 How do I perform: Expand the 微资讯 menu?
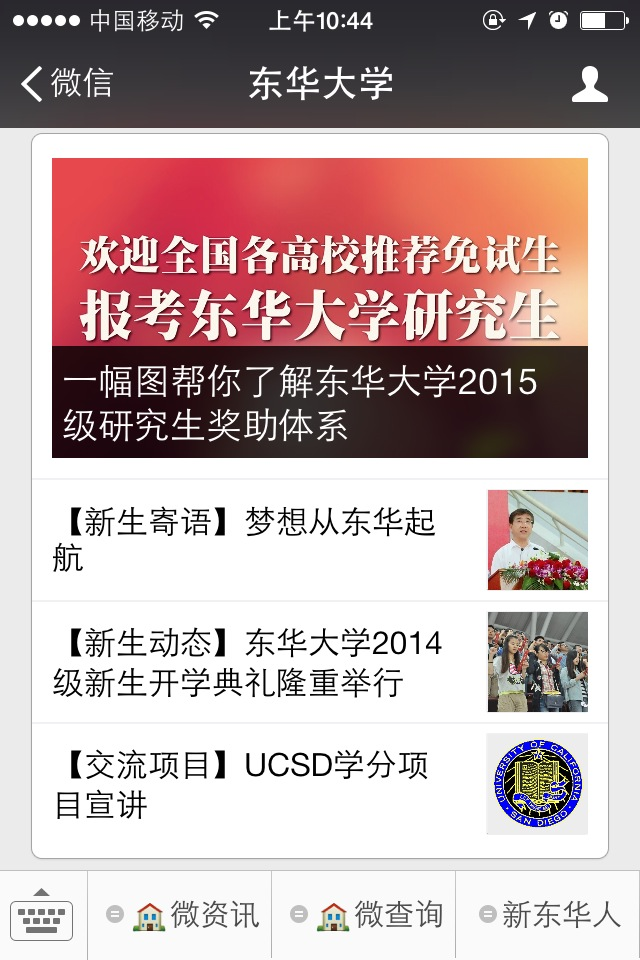pos(181,914)
